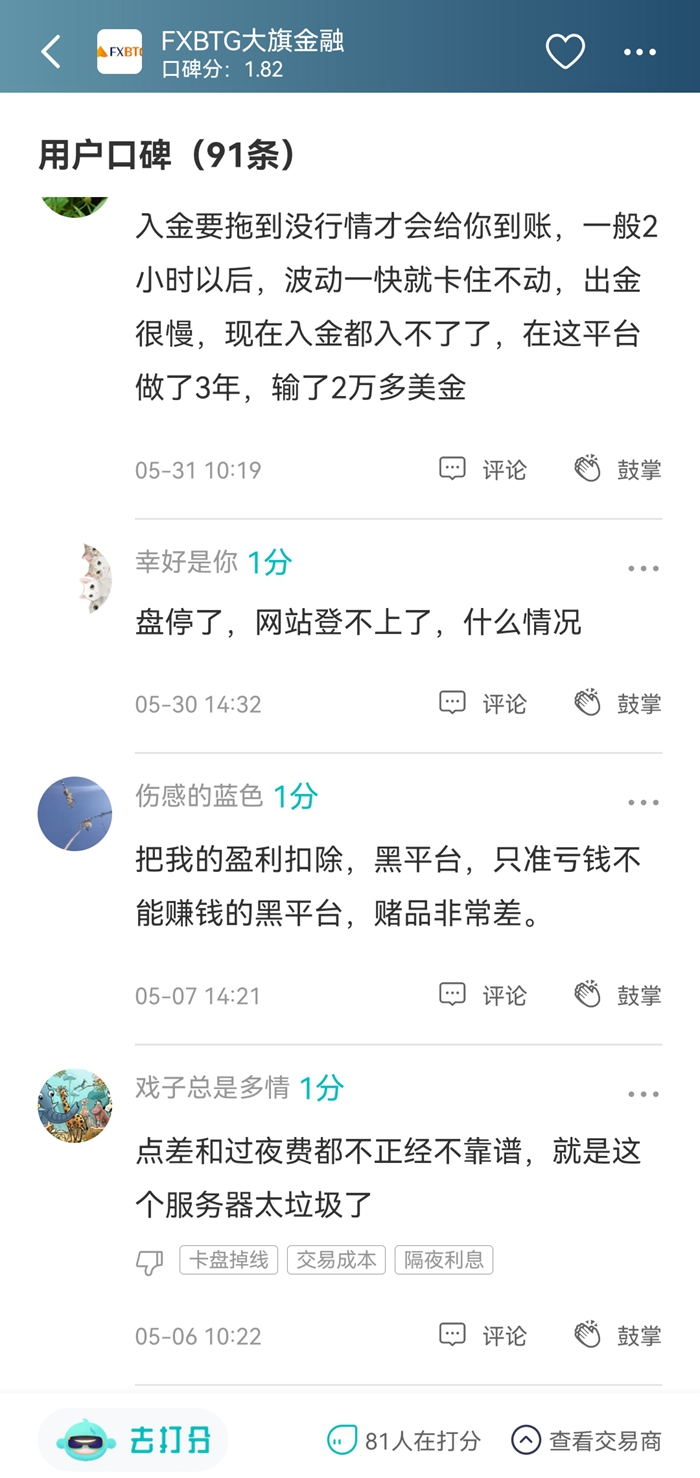700x1478 pixels.
Task: Comment on 伤感的蓝色's review
Action: tap(483, 995)
